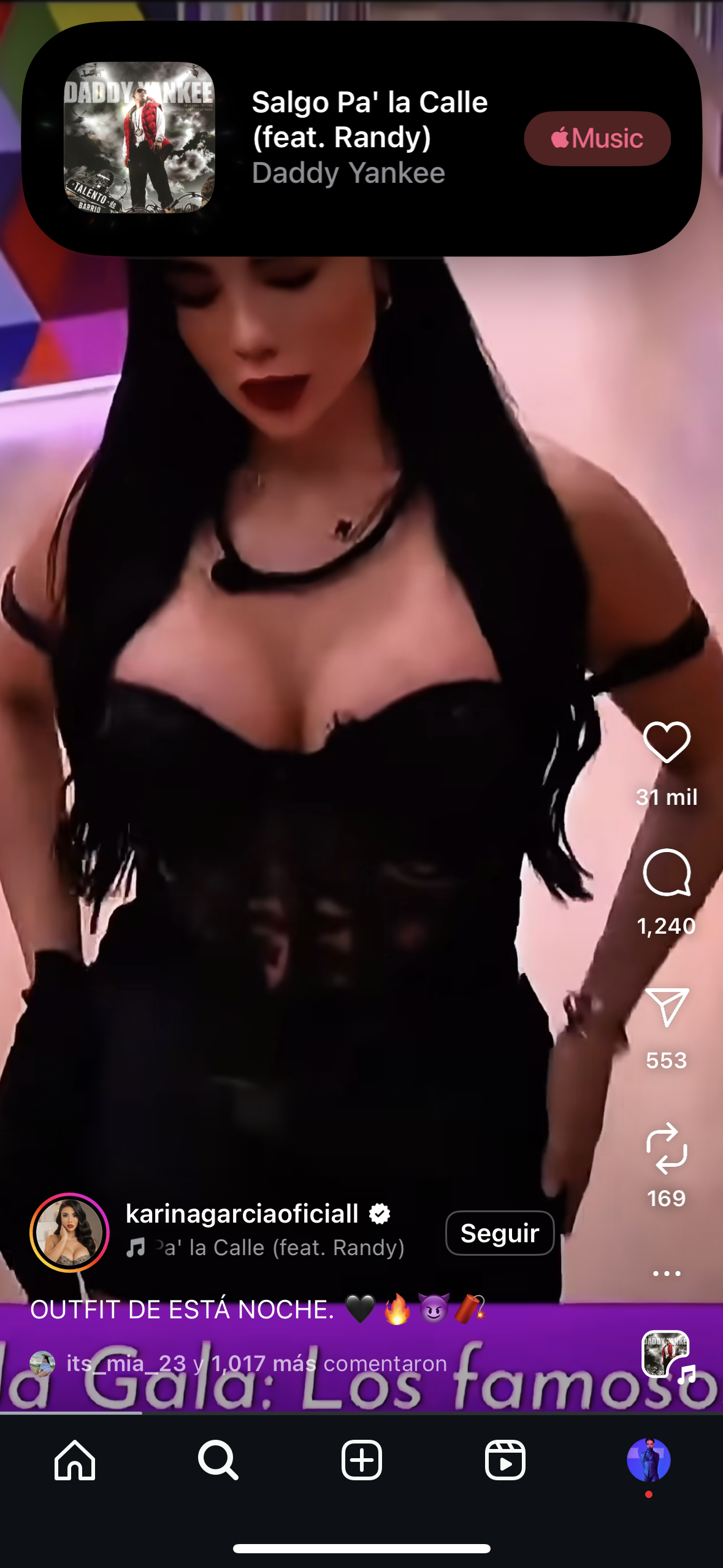
Task: Follow karinagarciaoficiall with Seguir
Action: point(499,1233)
